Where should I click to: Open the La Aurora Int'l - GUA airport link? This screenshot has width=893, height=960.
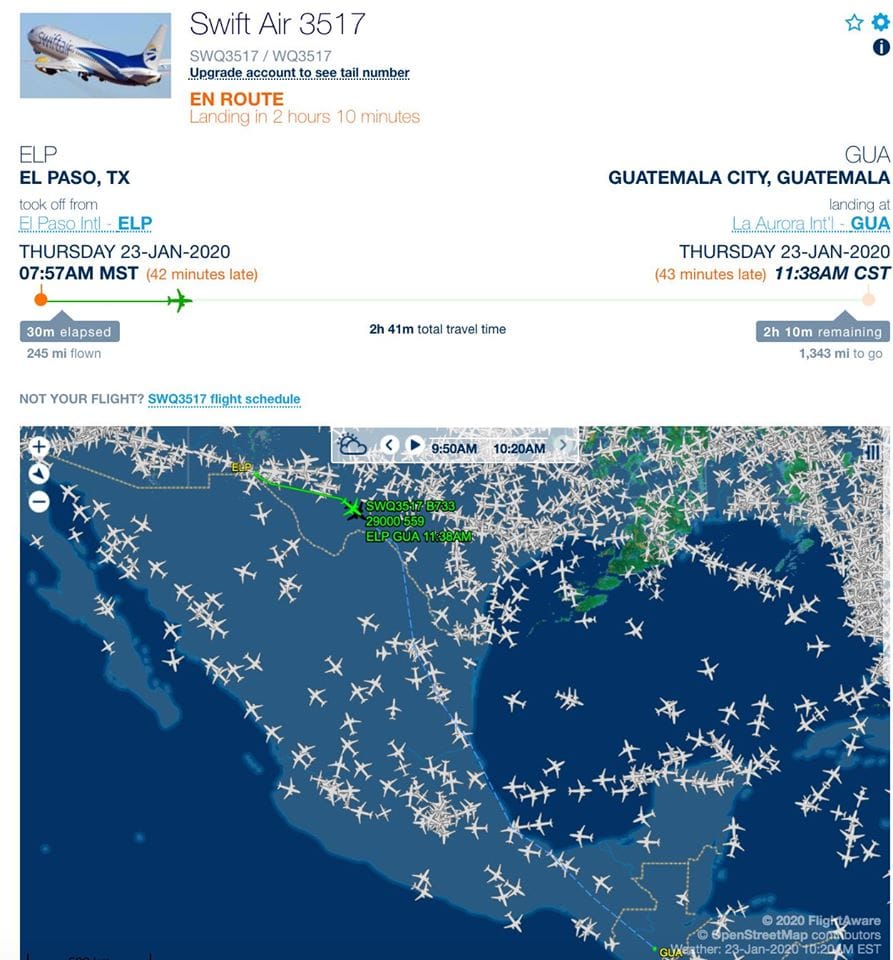(x=810, y=223)
